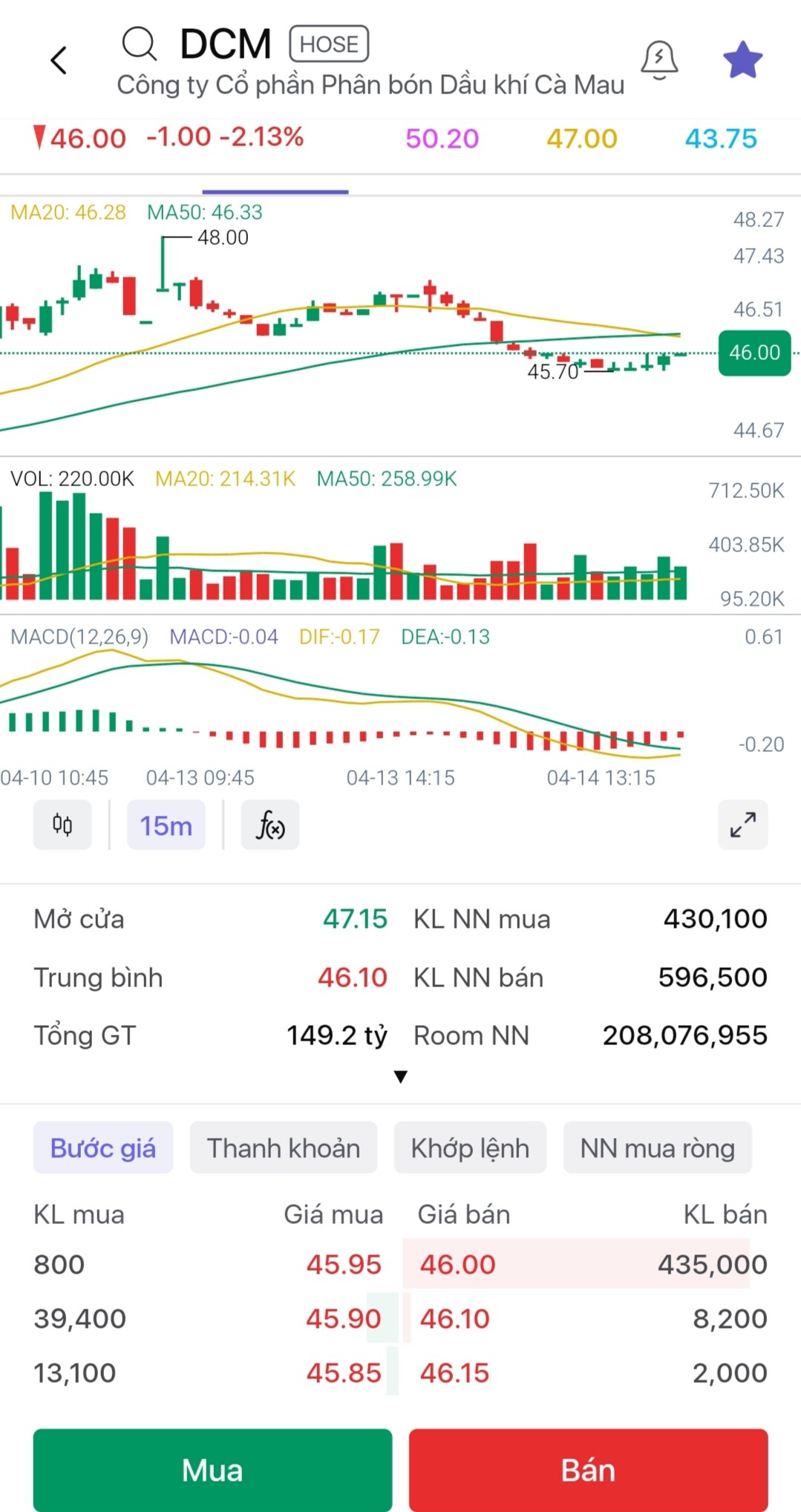This screenshot has height=1512, width=801.
Task: Show the NN mua ròng tab
Action: (x=657, y=1148)
